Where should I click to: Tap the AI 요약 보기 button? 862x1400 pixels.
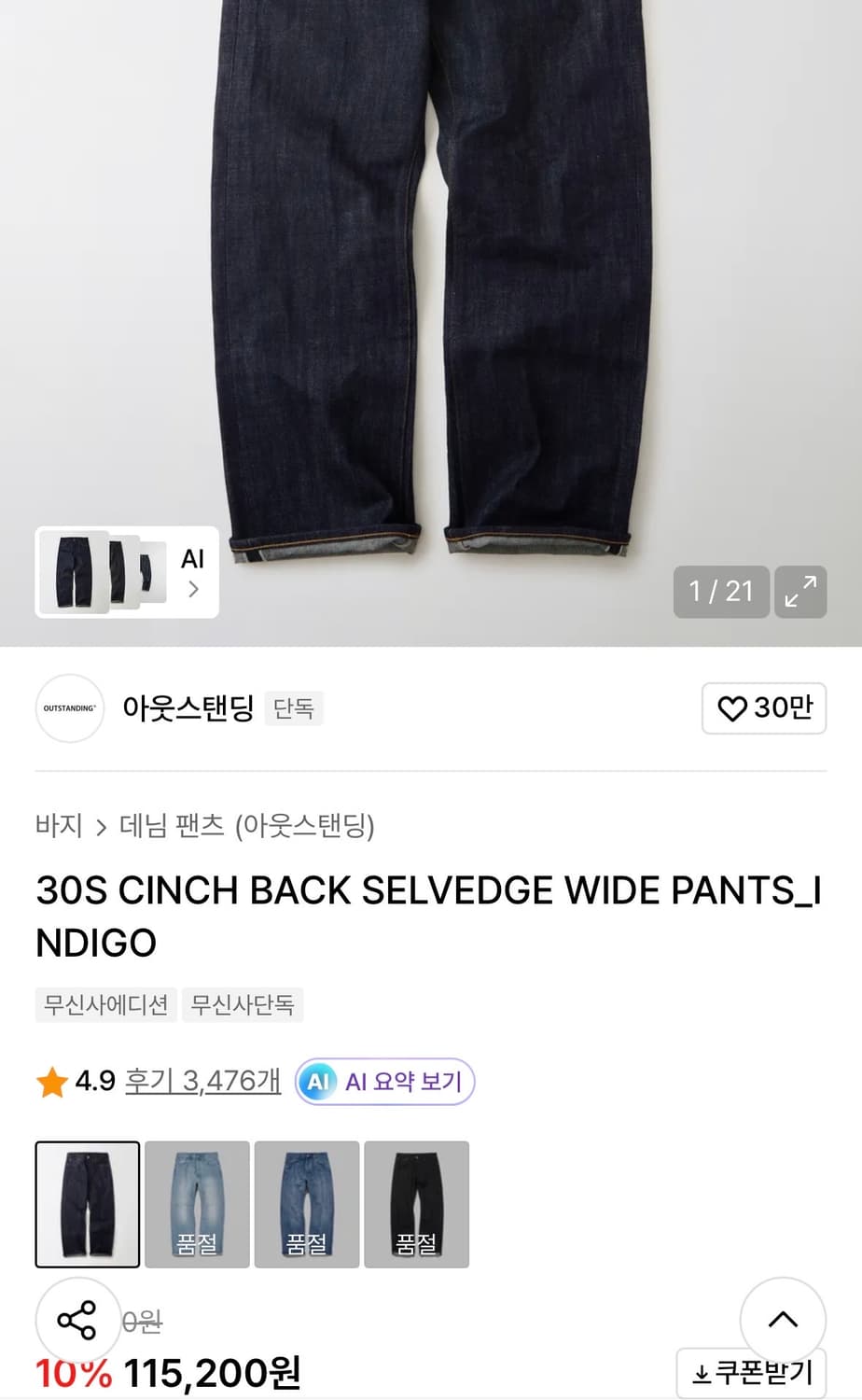(383, 1082)
